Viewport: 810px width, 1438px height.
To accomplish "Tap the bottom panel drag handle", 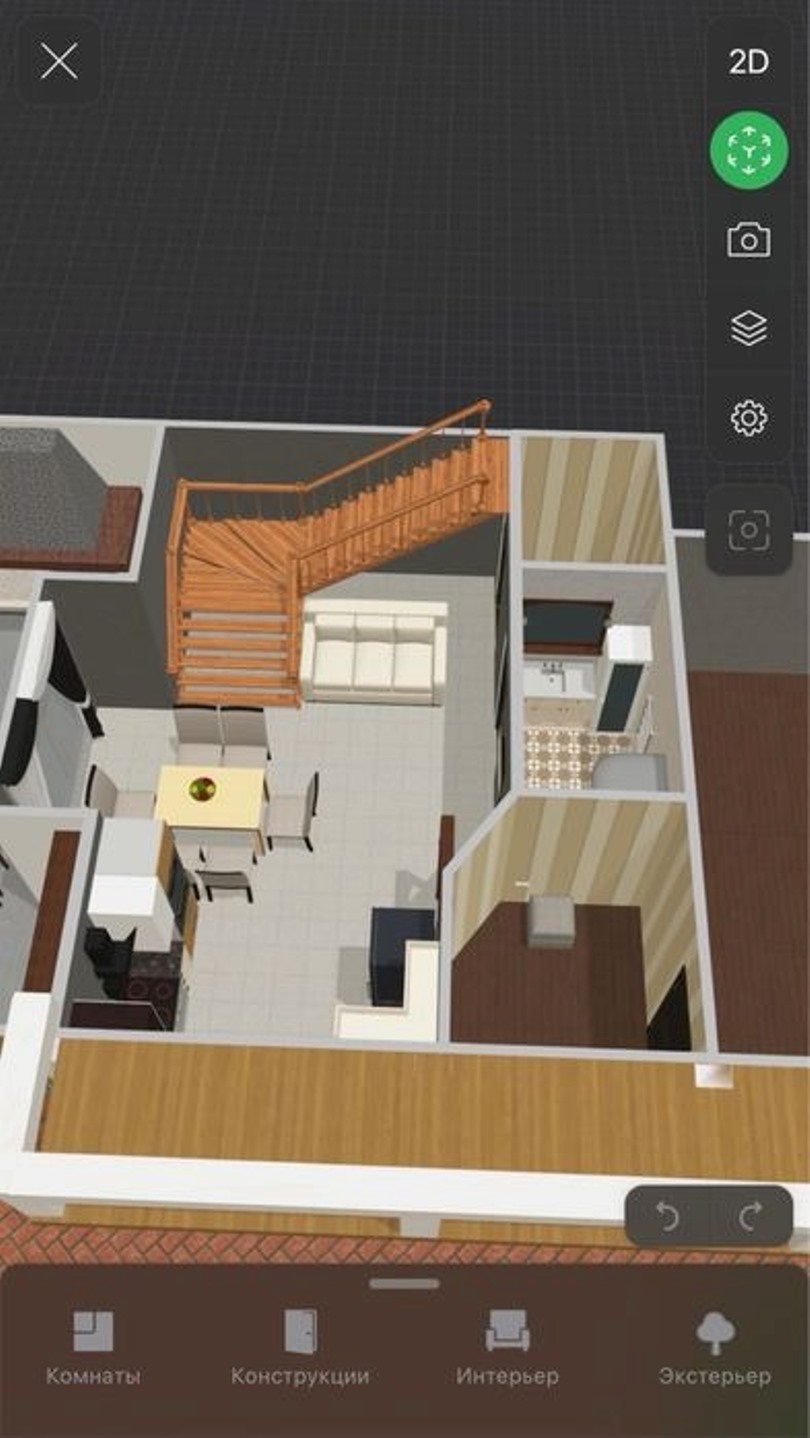I will 404,1284.
